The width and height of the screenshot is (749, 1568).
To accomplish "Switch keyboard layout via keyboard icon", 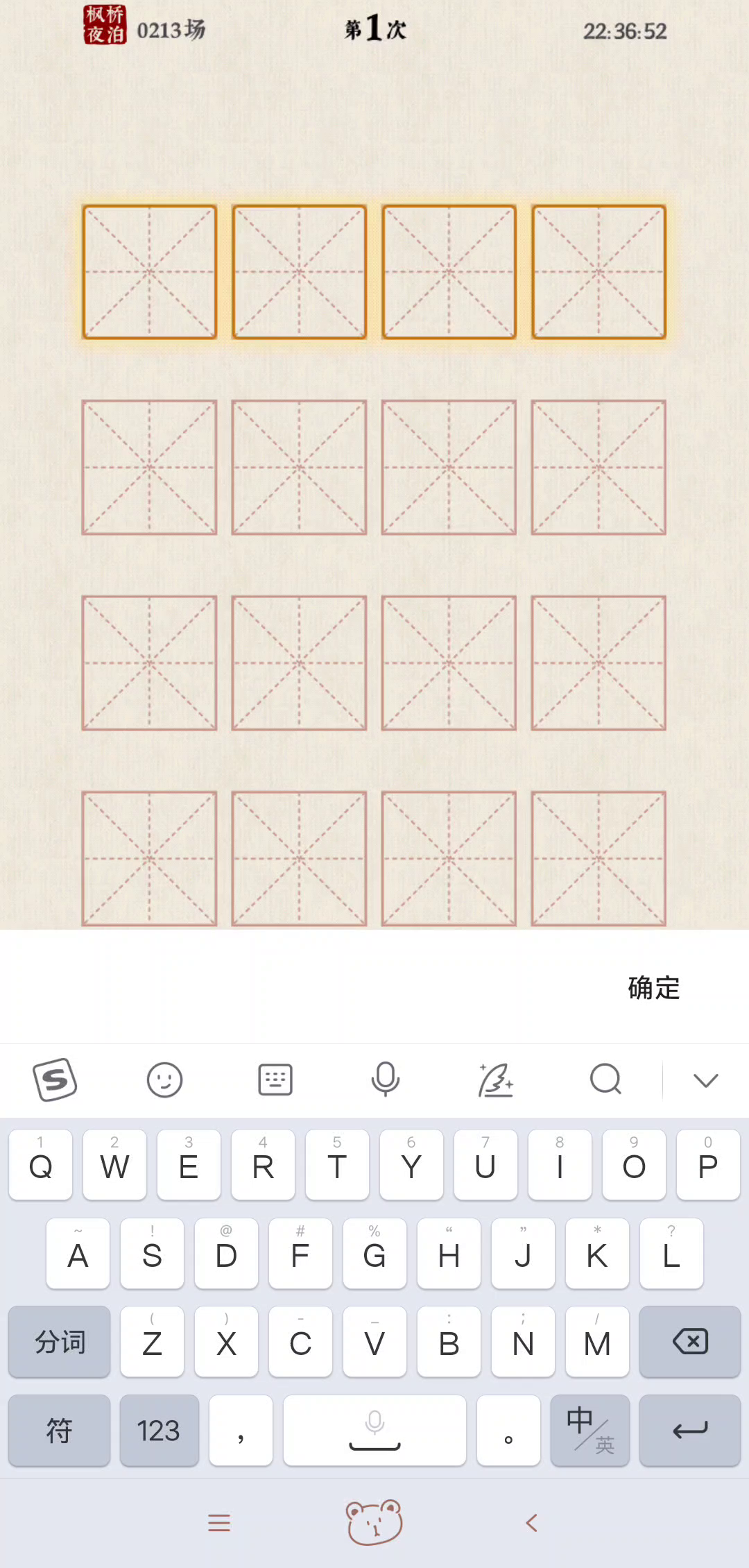I will coord(275,1080).
